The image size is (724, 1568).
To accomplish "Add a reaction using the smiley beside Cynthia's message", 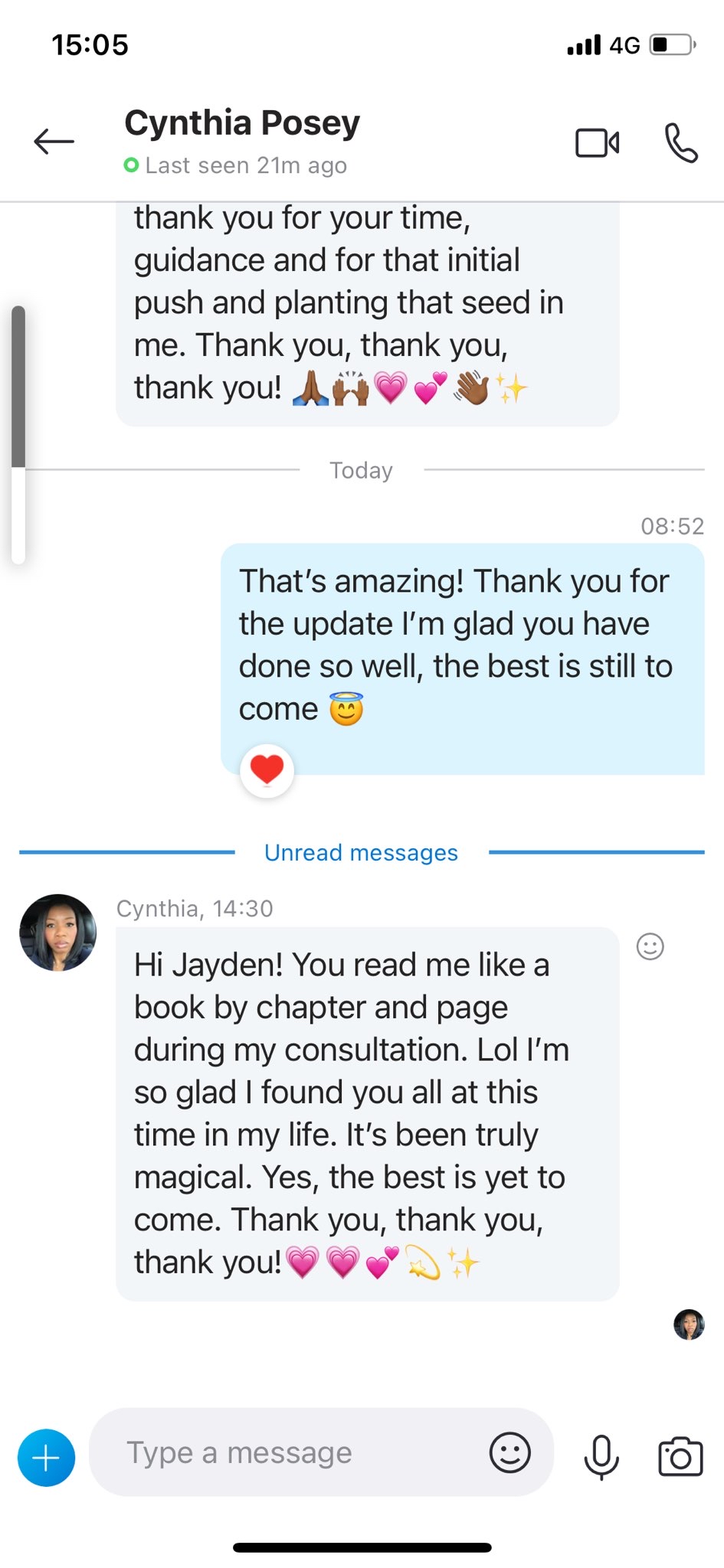I will click(x=650, y=947).
